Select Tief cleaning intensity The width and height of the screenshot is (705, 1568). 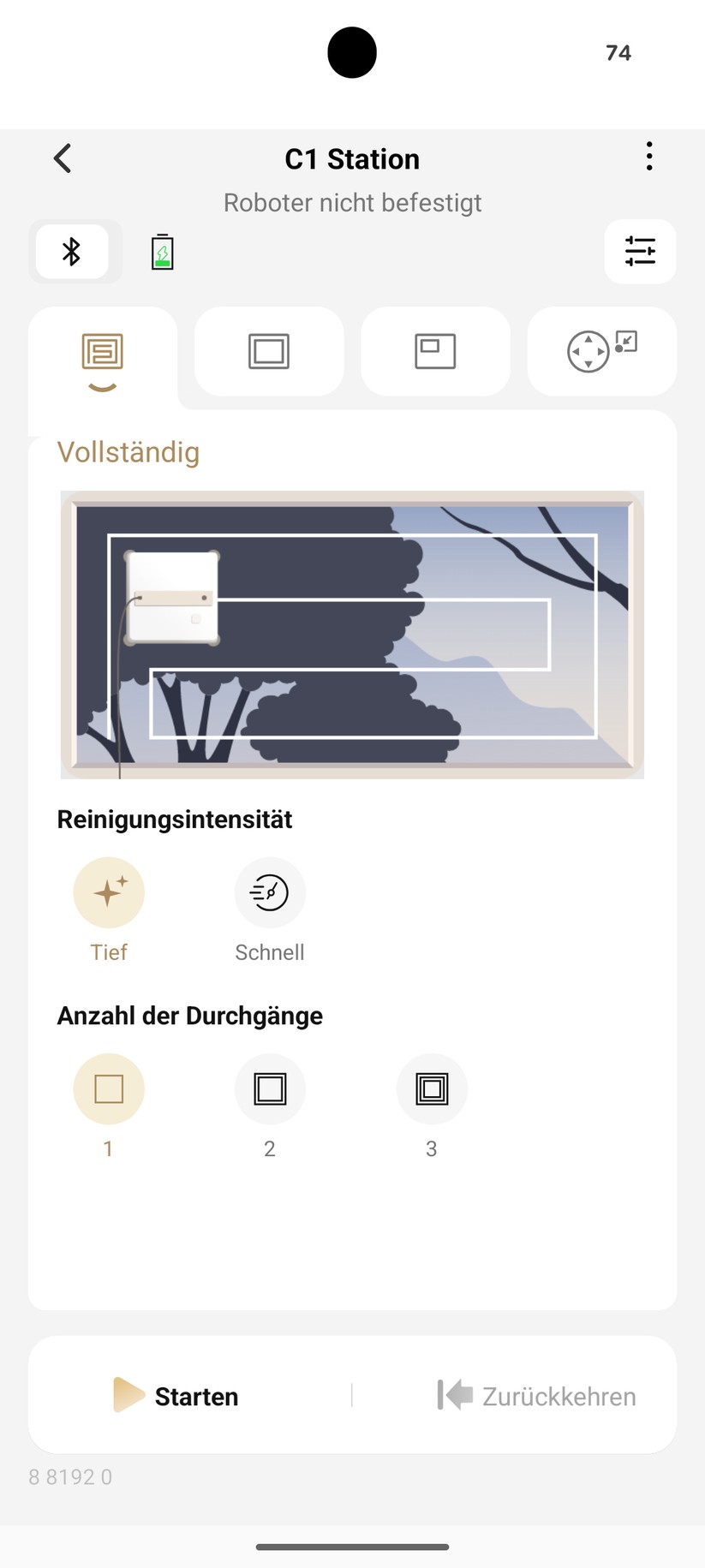point(109,892)
